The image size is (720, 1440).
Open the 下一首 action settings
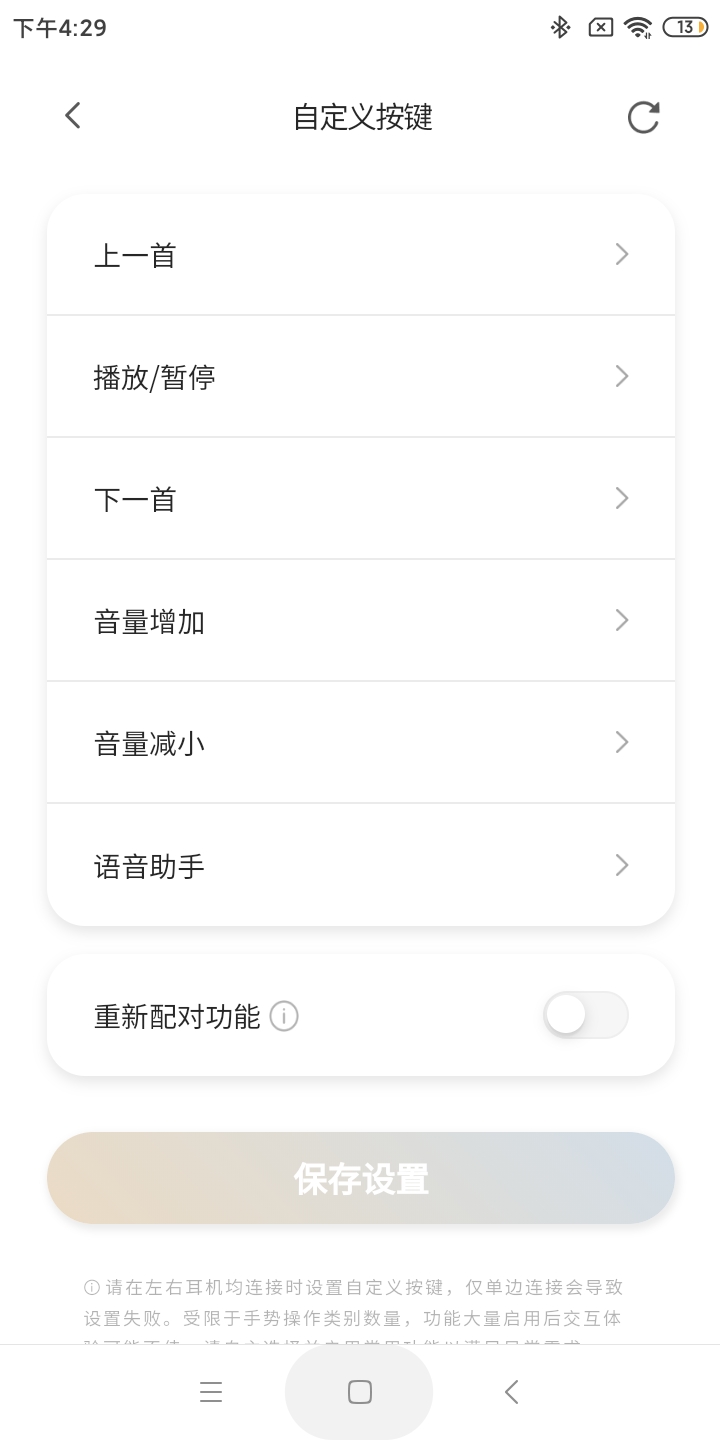[360, 498]
